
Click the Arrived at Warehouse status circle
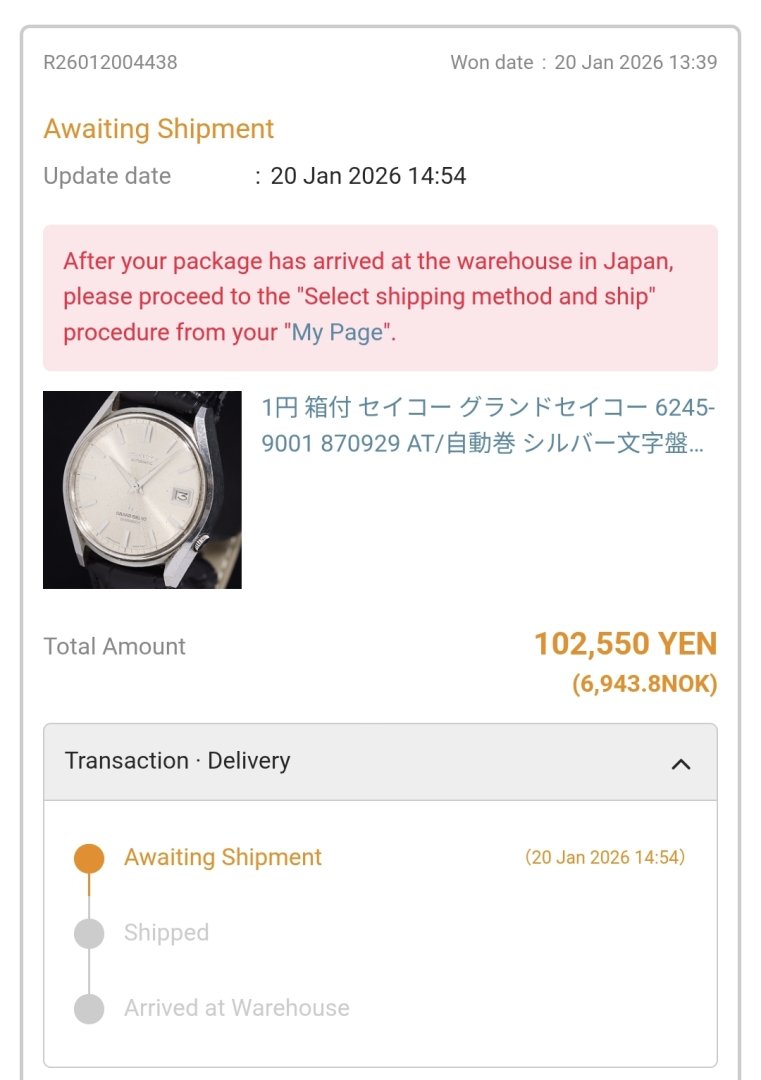pos(88,1008)
